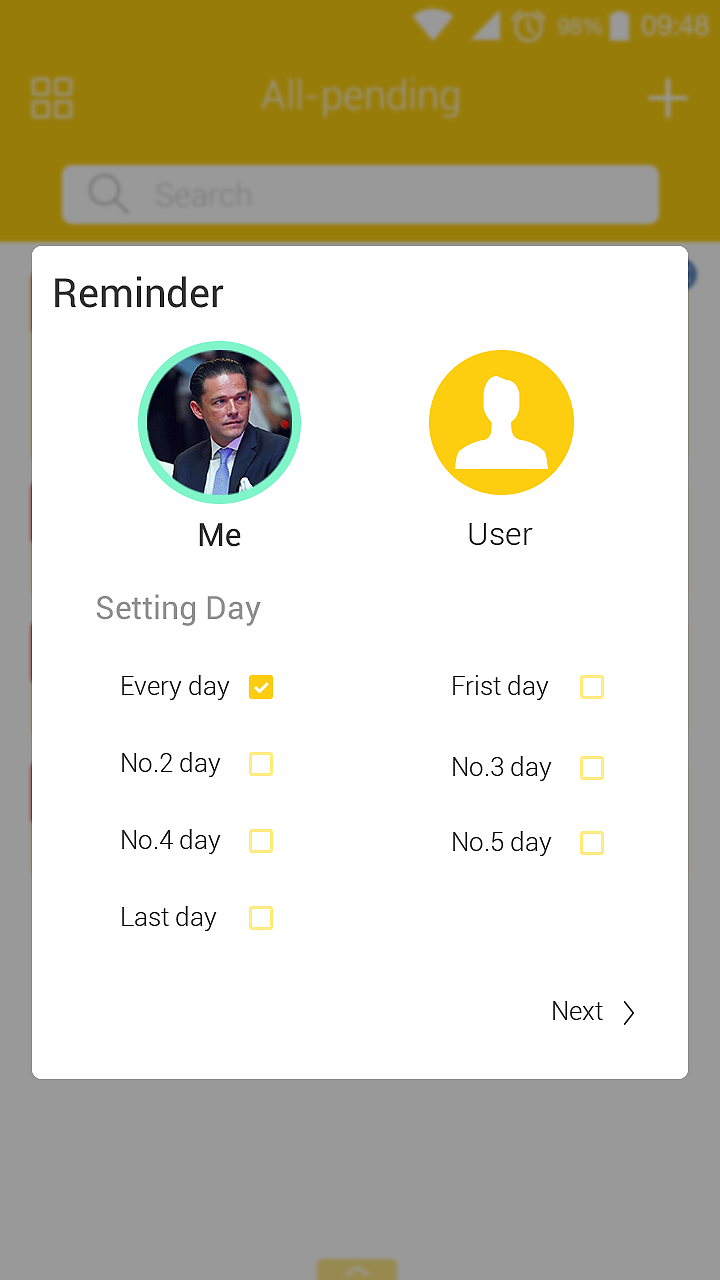This screenshot has height=1280, width=720.
Task: Select the Me profile avatar
Action: pos(219,423)
